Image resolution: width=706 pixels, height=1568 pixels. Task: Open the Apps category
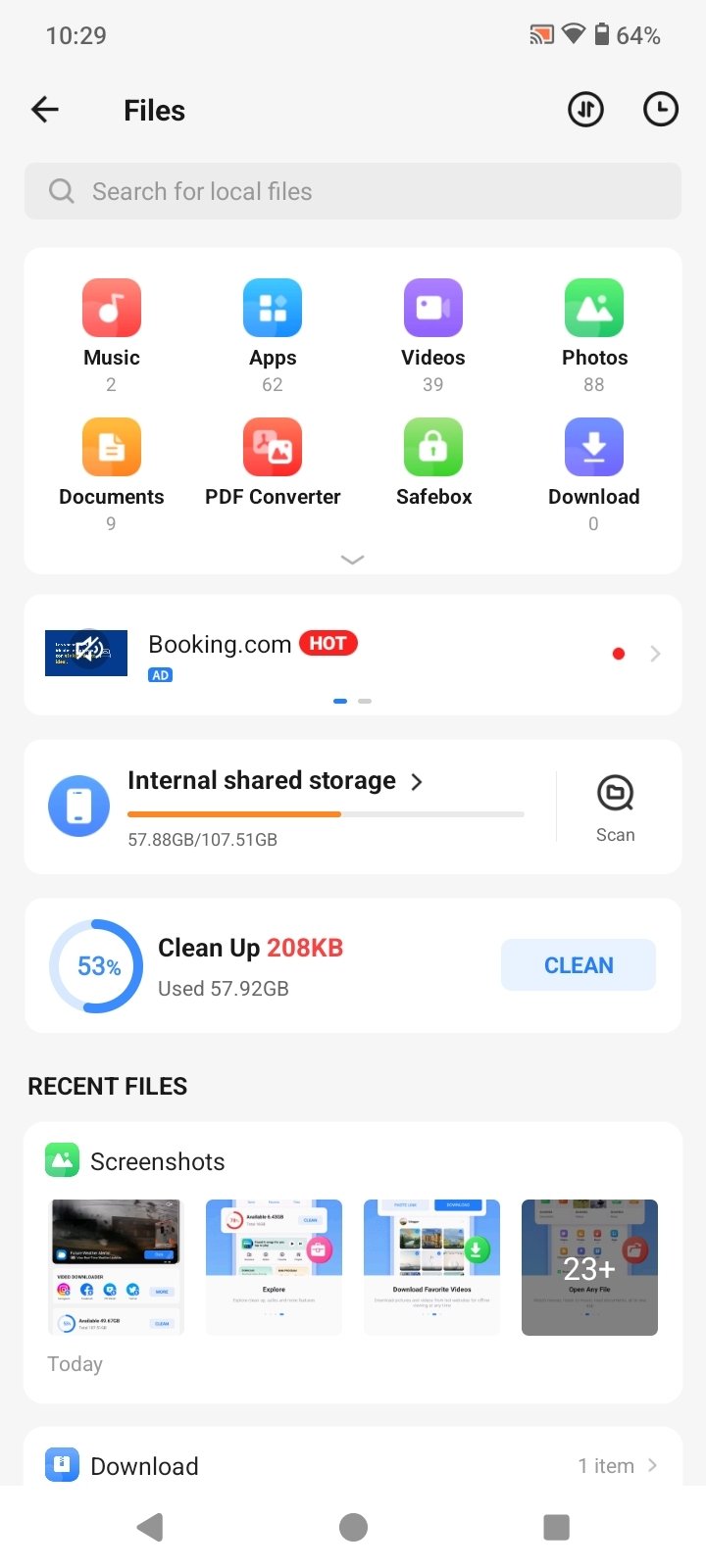click(273, 335)
